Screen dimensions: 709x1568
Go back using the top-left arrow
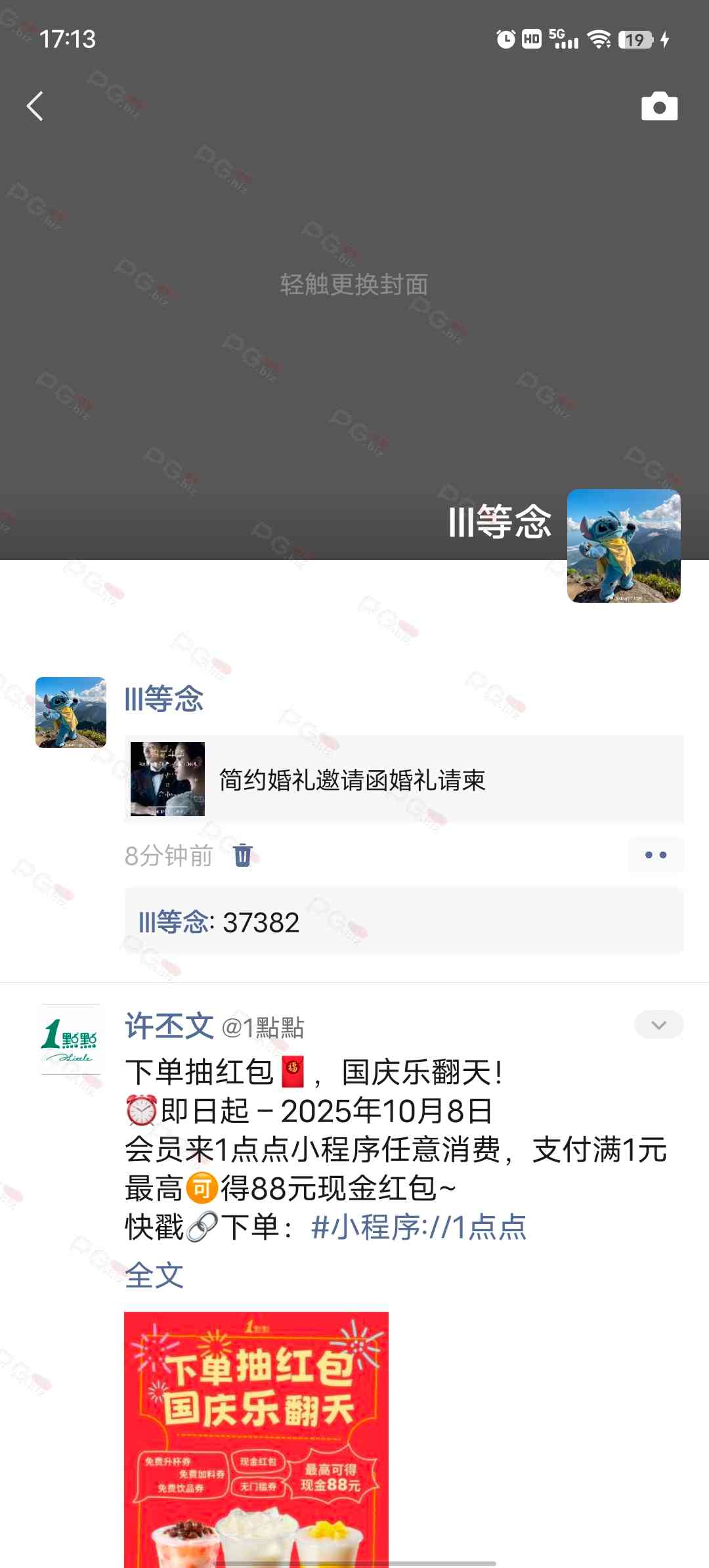[x=35, y=106]
